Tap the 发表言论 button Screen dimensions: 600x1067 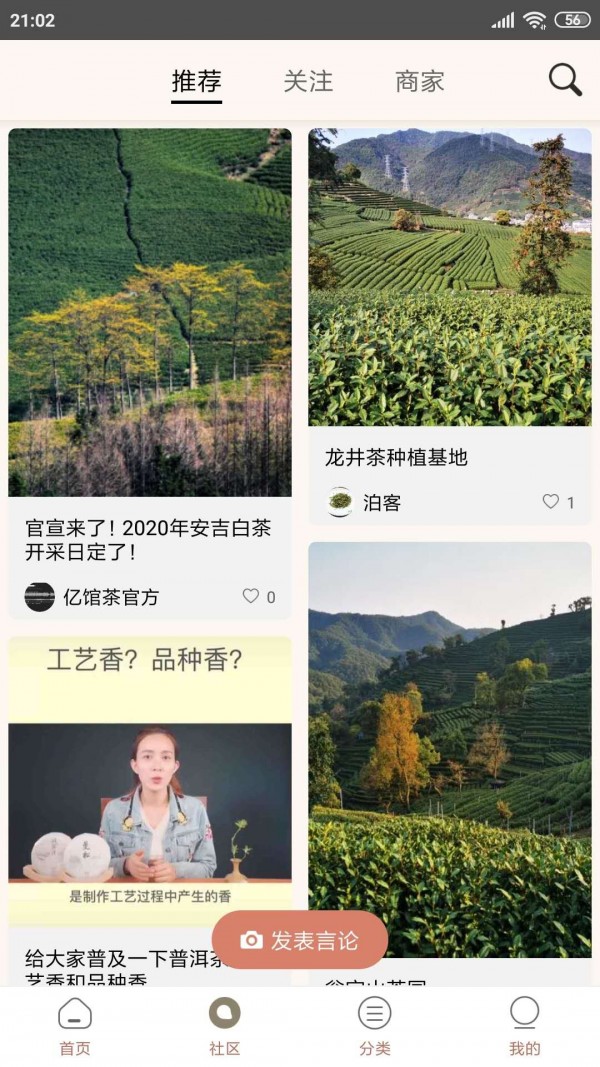coord(299,940)
